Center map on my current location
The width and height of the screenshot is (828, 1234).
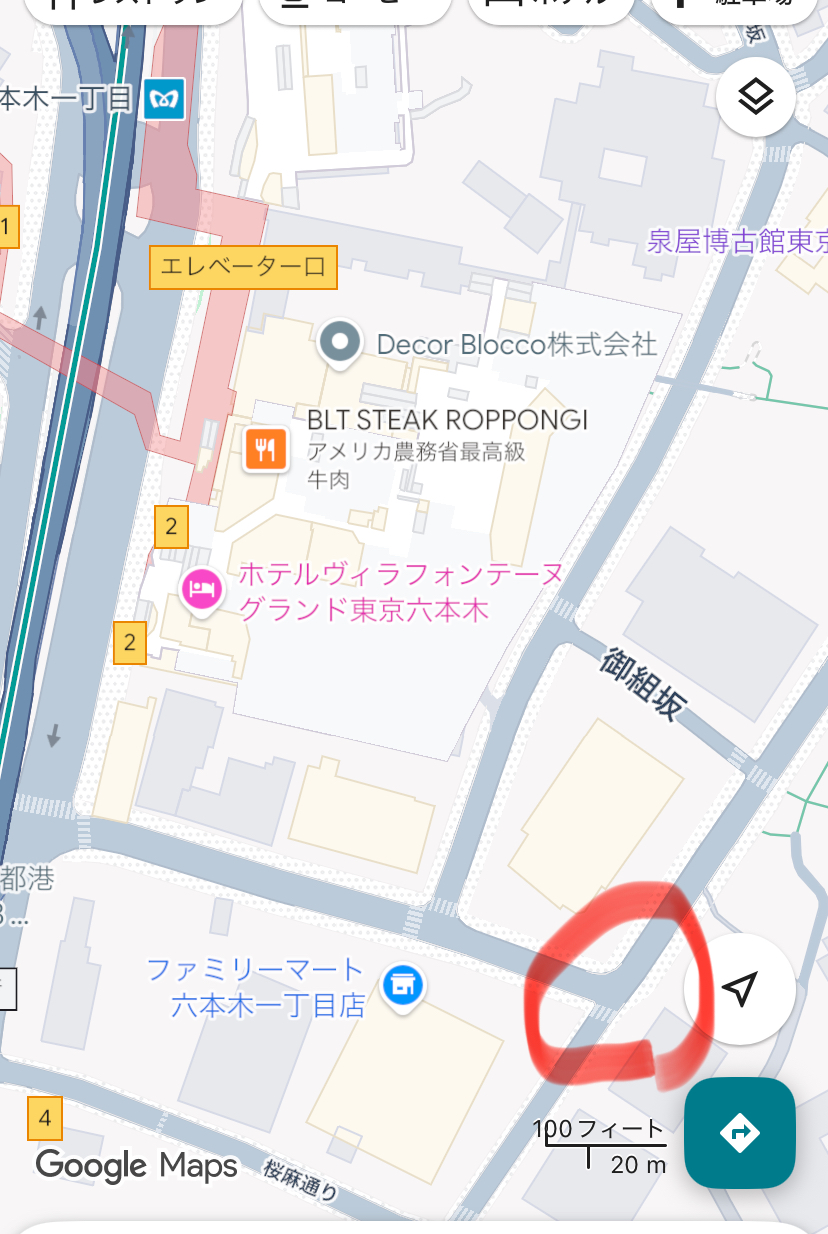point(739,989)
